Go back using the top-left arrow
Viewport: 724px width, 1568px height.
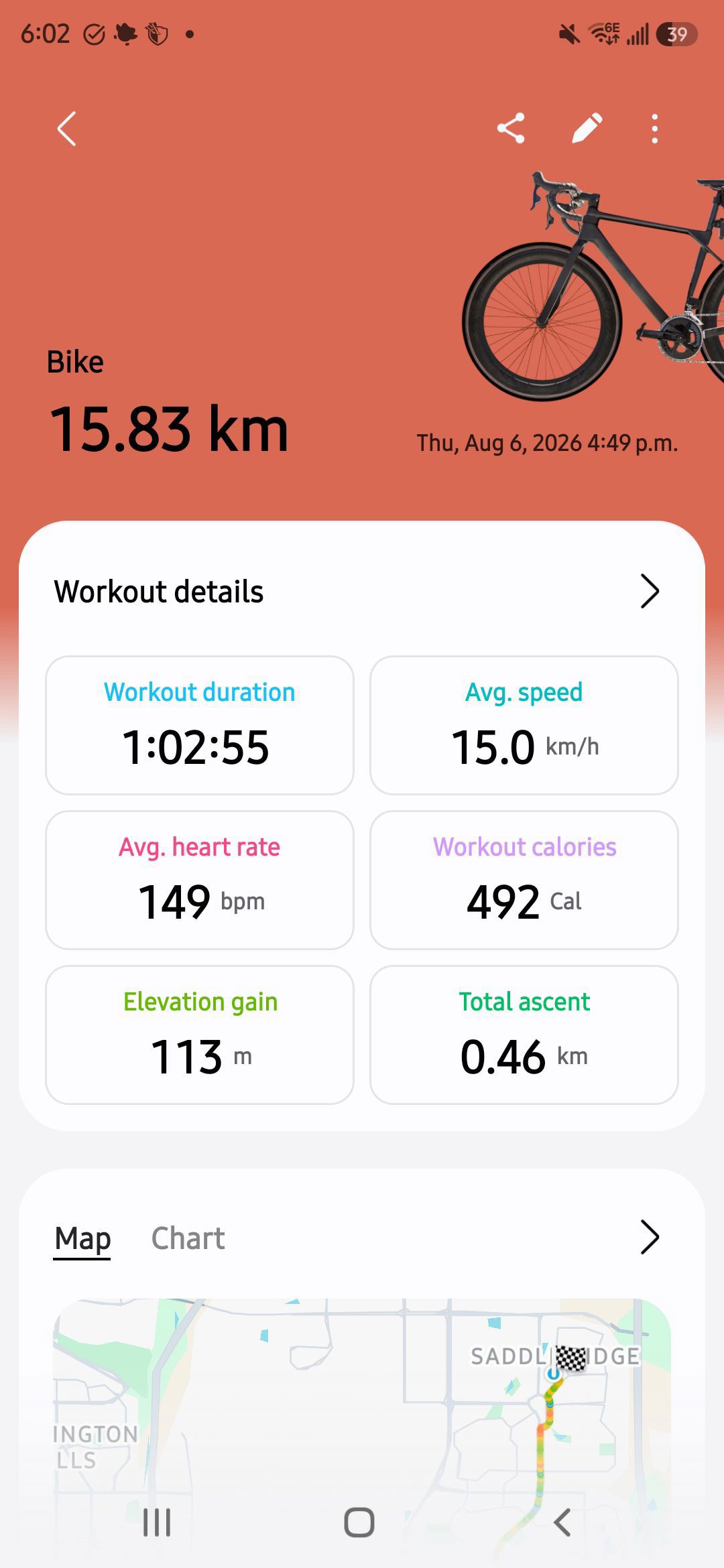coord(66,129)
